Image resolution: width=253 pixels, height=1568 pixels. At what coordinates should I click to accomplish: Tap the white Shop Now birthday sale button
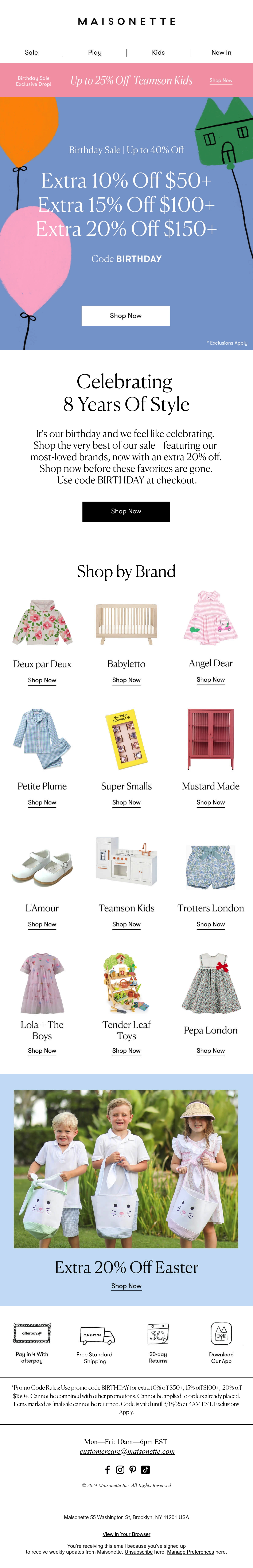point(126,316)
